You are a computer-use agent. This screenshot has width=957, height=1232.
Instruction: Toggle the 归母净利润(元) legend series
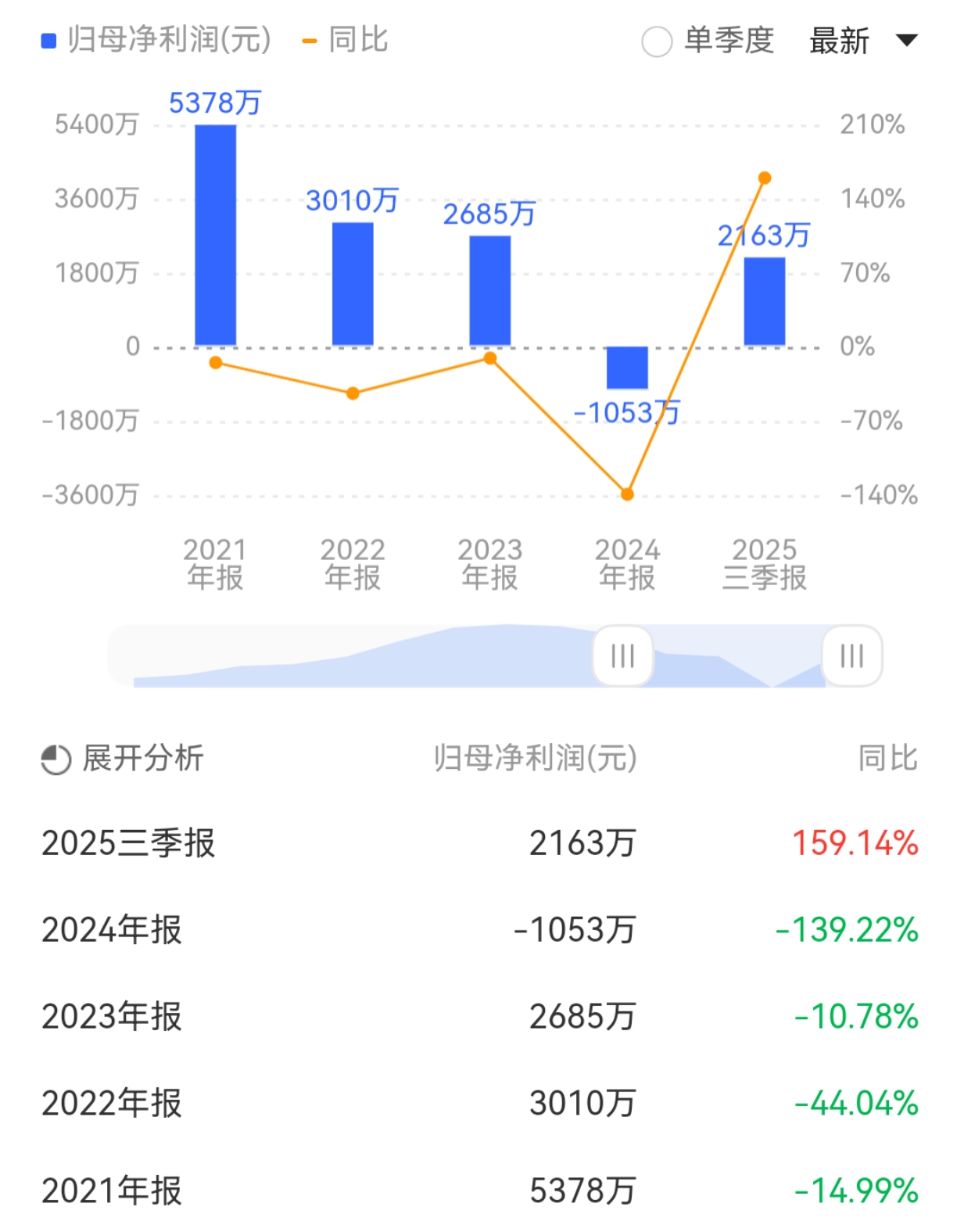[156, 41]
